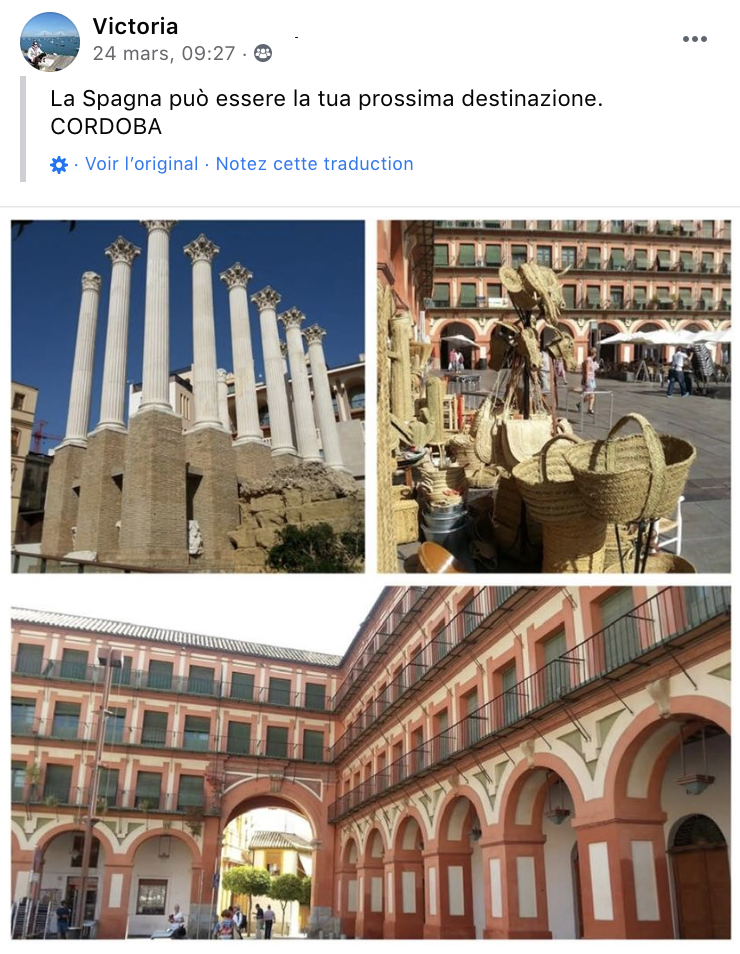
Task: Open Victoria's profile from her name
Action: pos(135,26)
